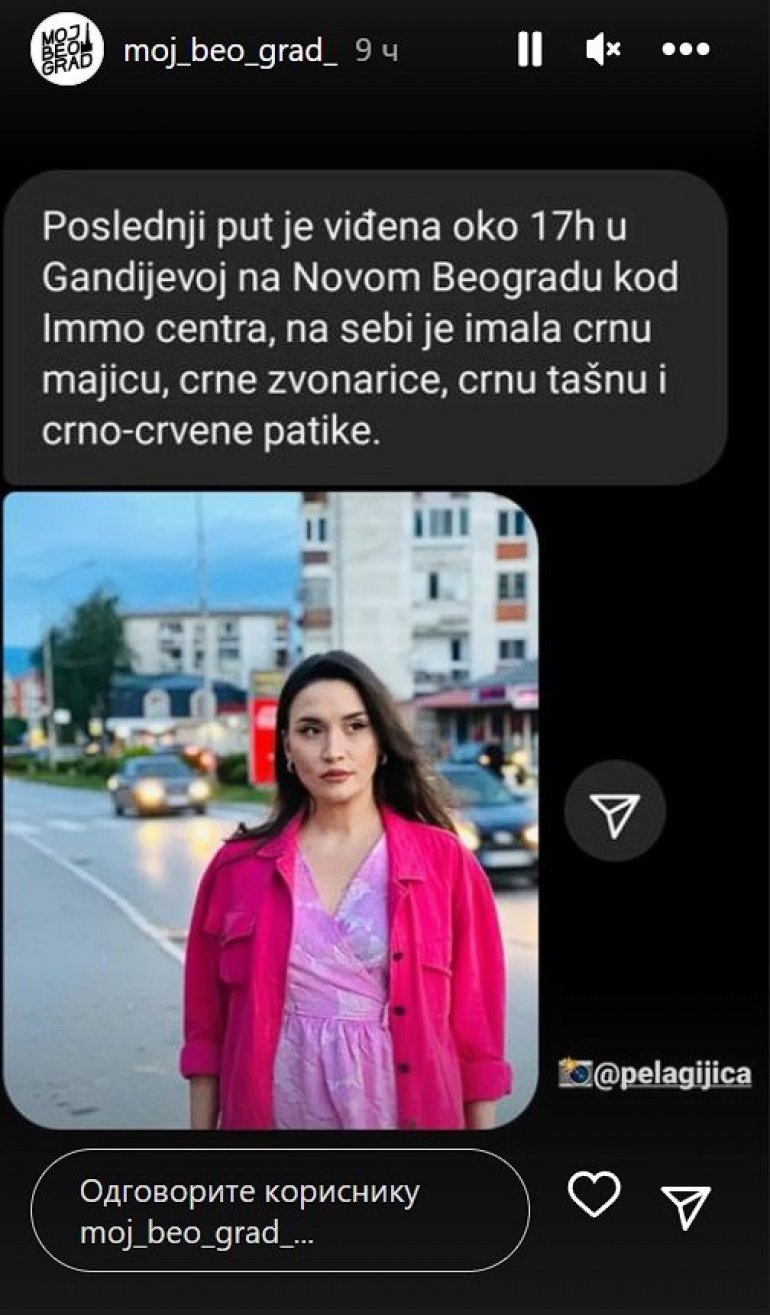Image resolution: width=770 pixels, height=1315 pixels.
Task: Type a reply to moj_beo_grad_
Action: click(x=280, y=1211)
